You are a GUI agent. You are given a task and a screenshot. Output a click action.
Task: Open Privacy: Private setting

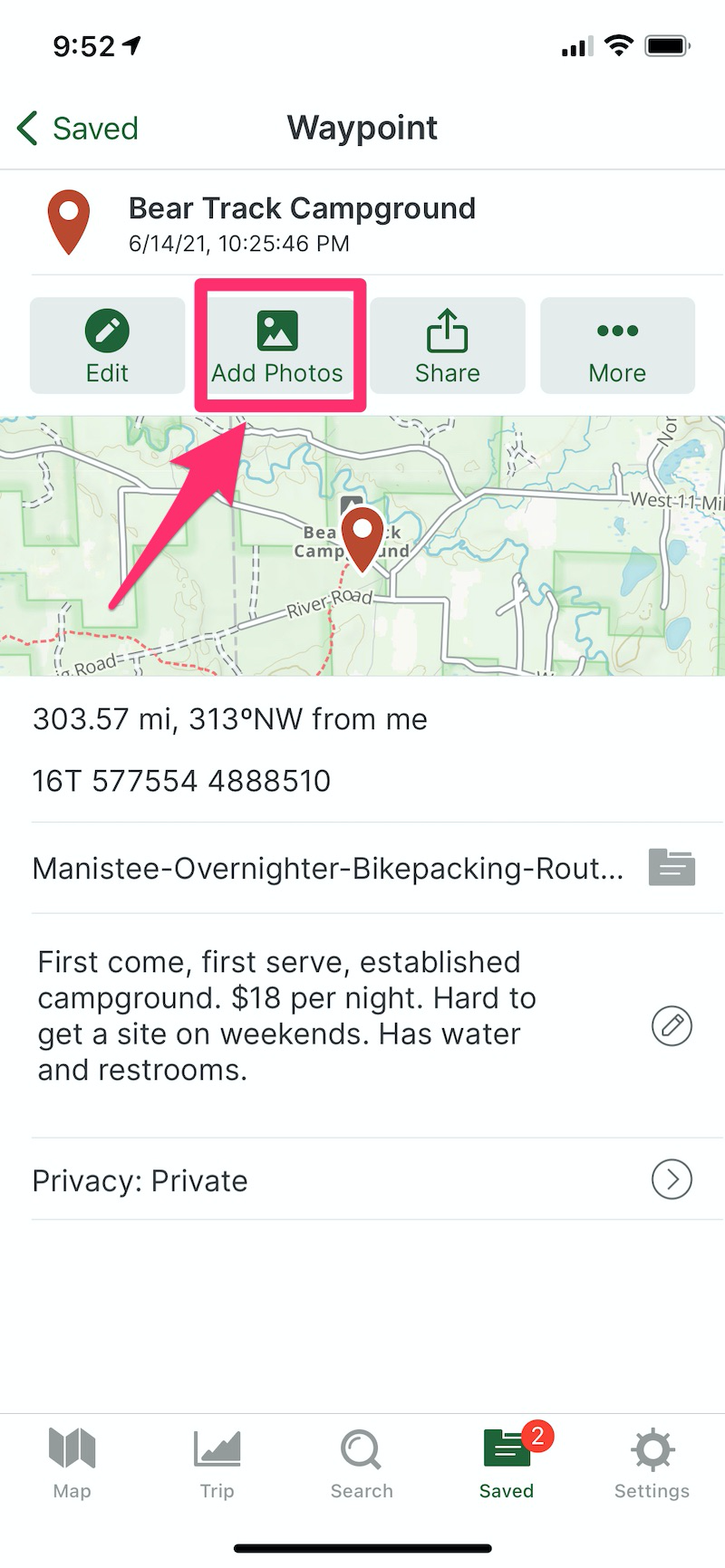[362, 1179]
